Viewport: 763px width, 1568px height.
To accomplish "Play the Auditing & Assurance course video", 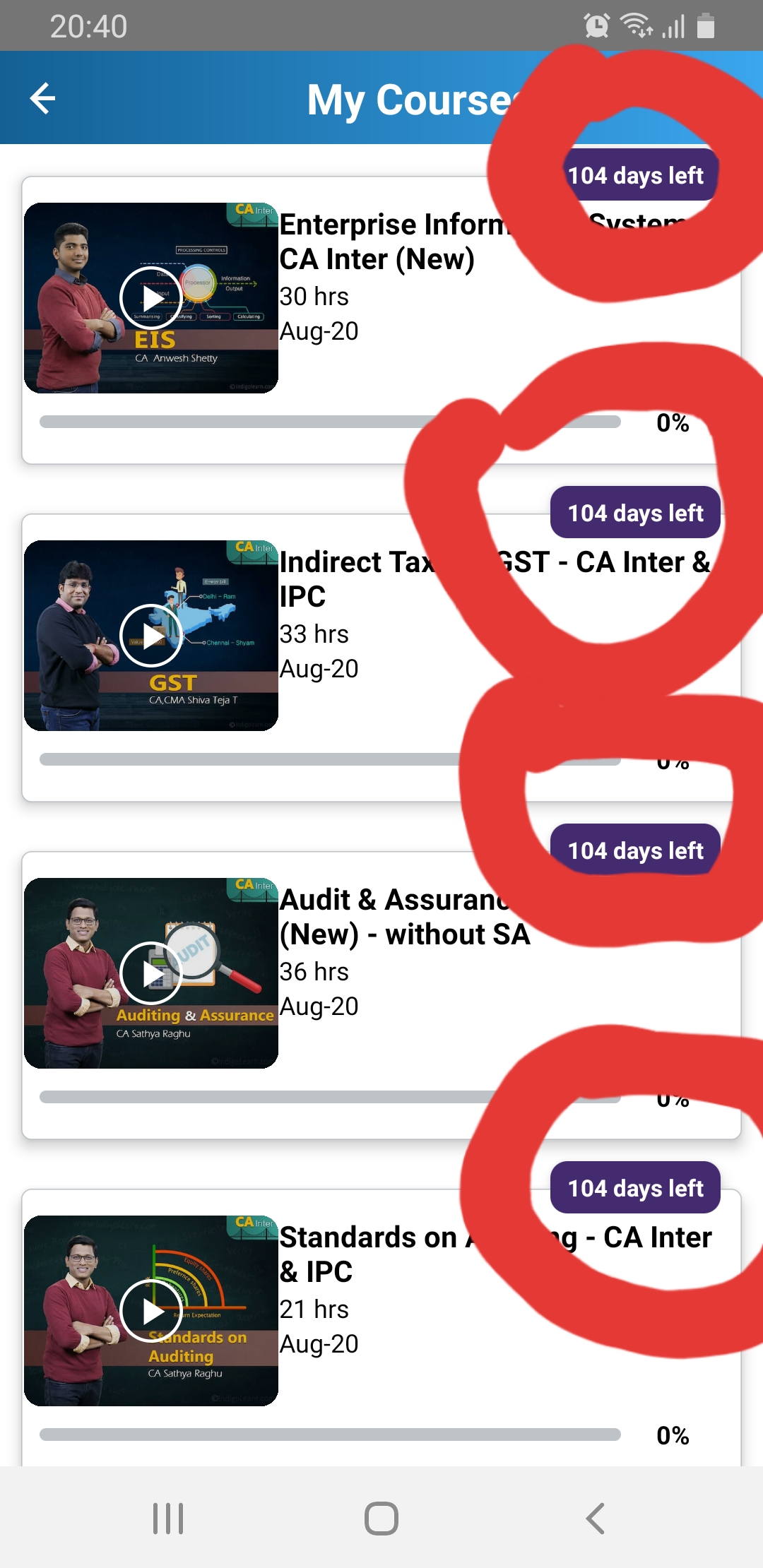I will [x=151, y=973].
